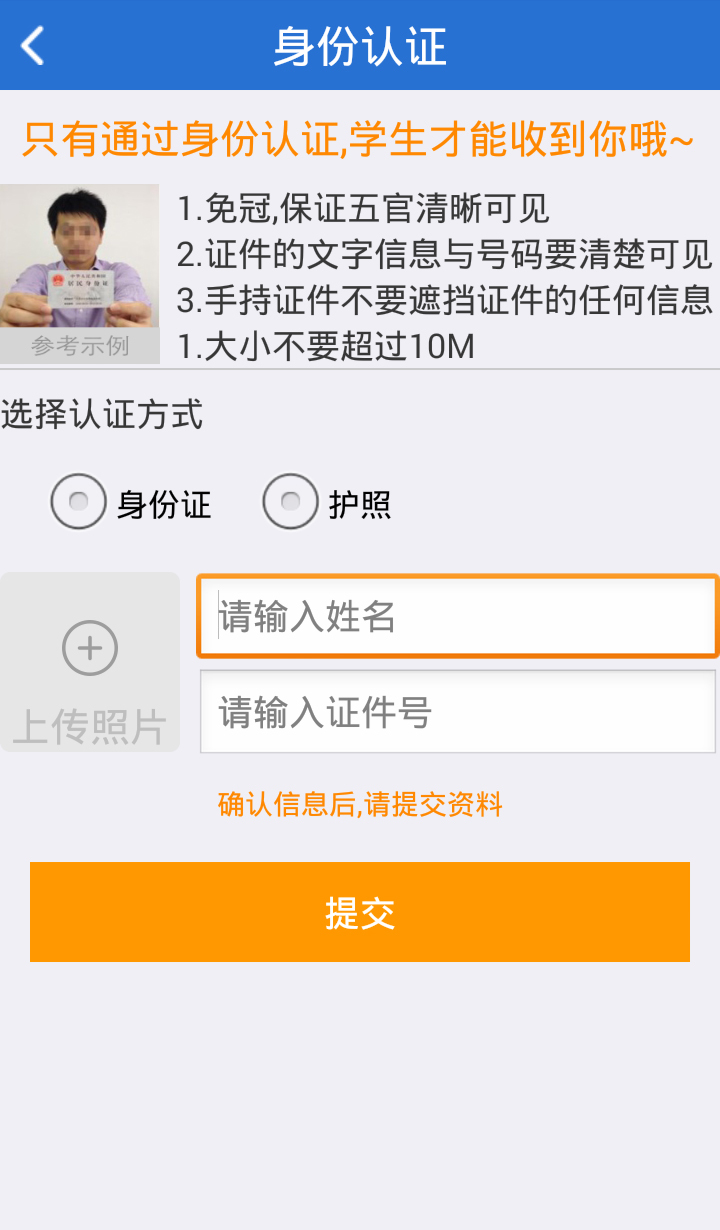Viewport: 720px width, 1230px height.
Task: Choose 护照 as the verification method
Action: (x=291, y=501)
